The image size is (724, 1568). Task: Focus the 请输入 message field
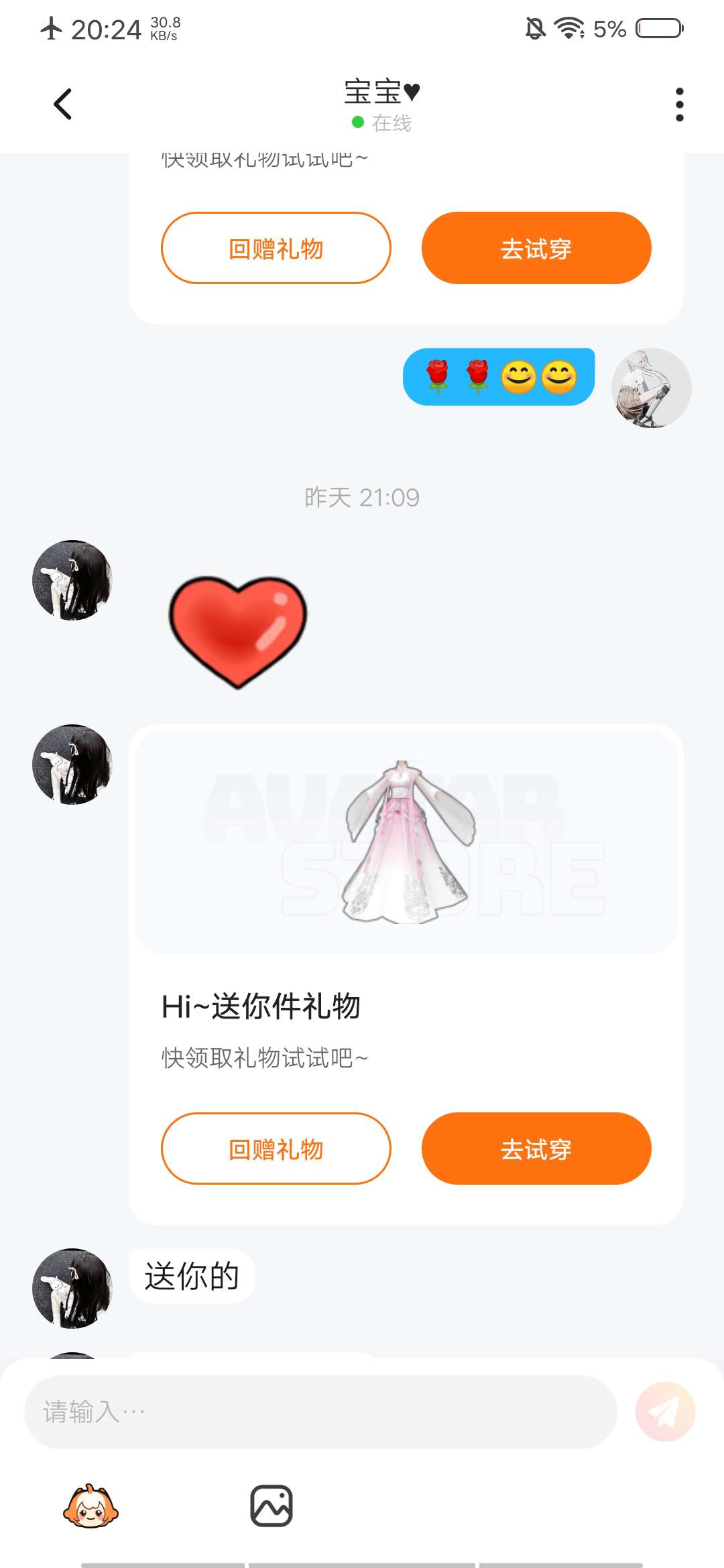pos(320,1412)
